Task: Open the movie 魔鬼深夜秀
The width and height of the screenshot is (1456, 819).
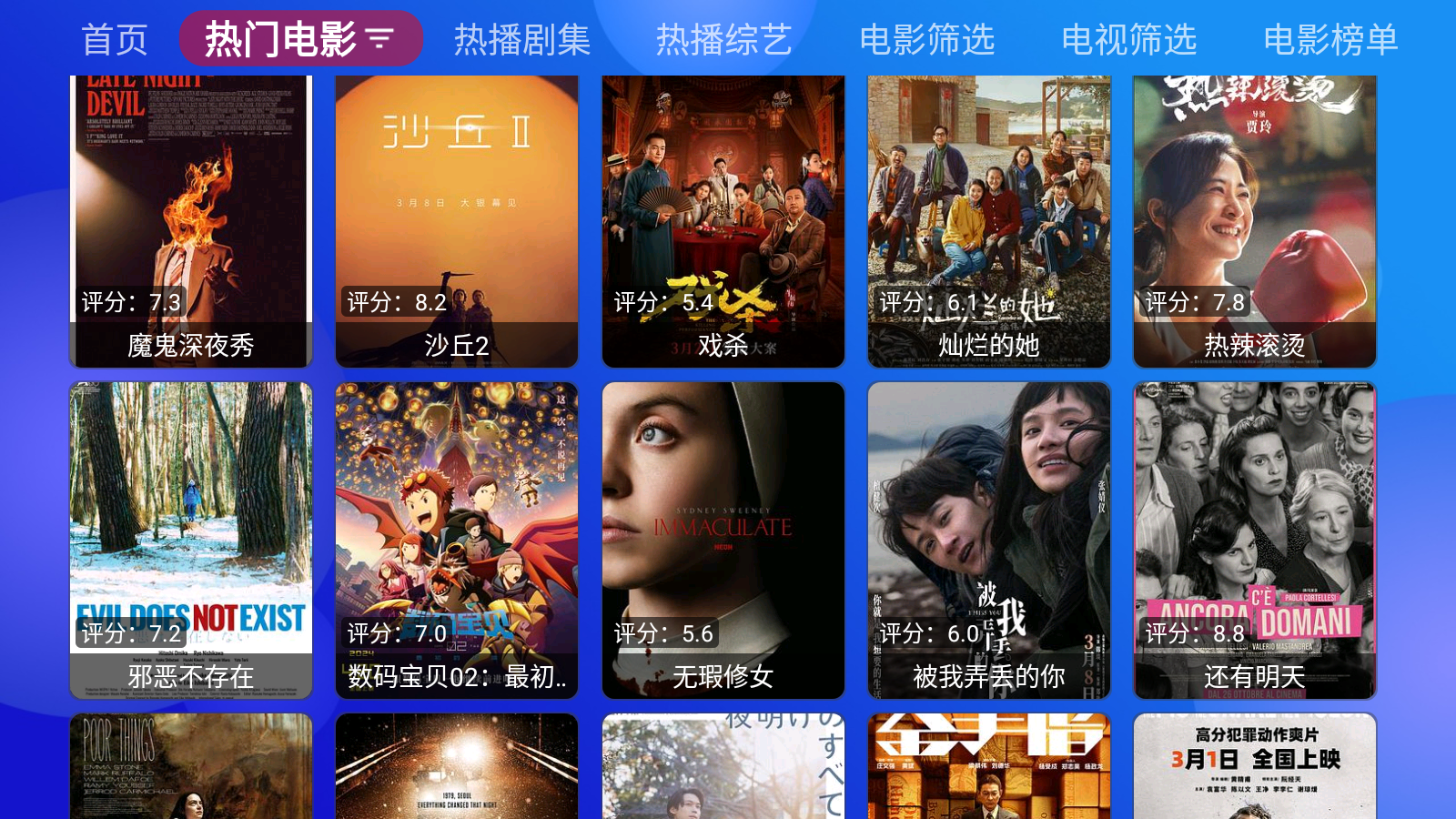Action: 191,221
